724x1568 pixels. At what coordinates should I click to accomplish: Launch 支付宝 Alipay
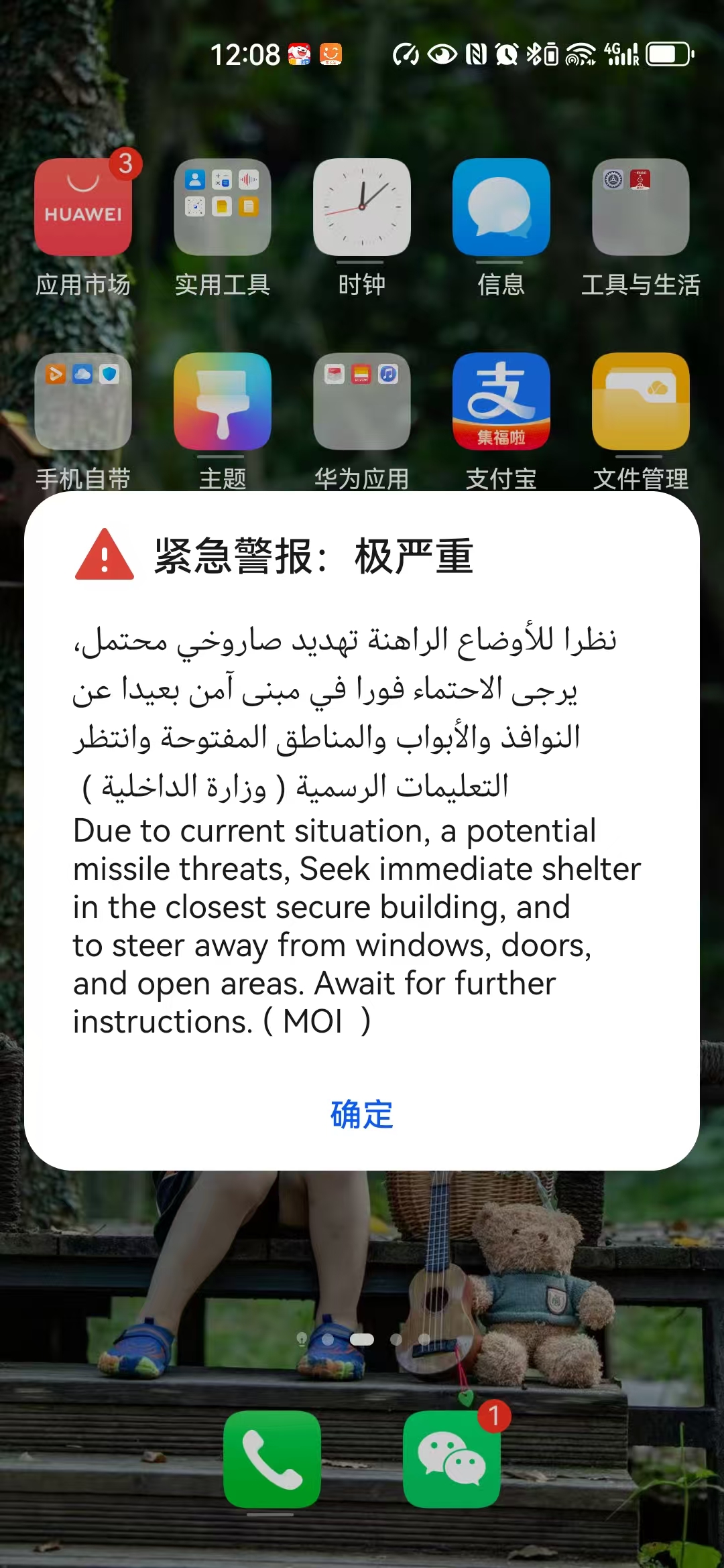(501, 402)
